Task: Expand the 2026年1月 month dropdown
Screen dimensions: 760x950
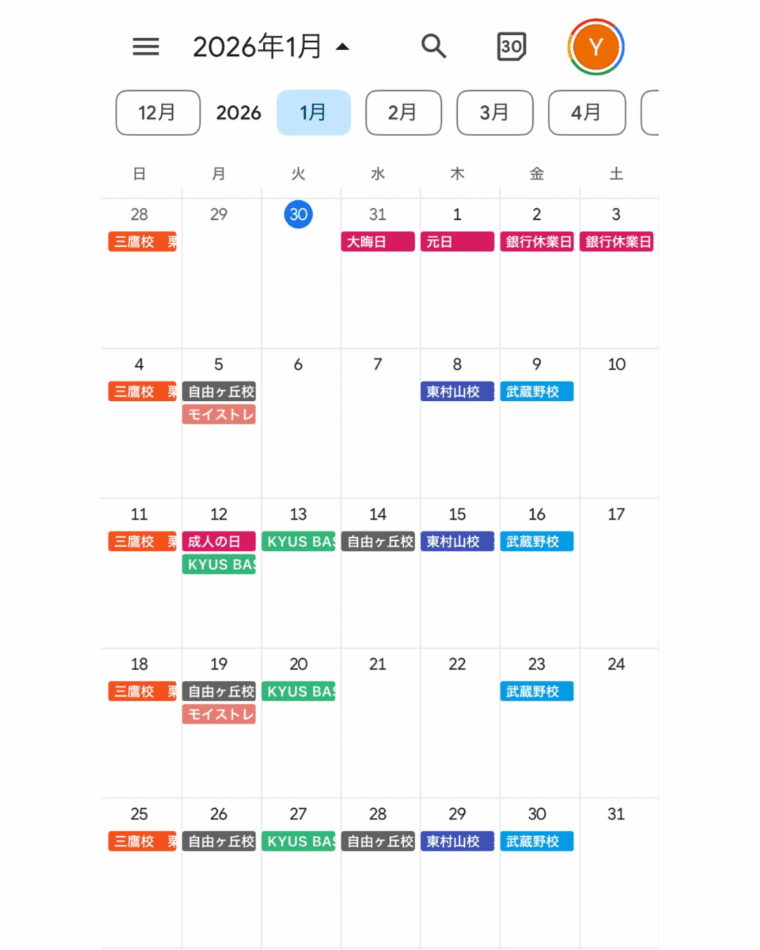Action: (271, 46)
